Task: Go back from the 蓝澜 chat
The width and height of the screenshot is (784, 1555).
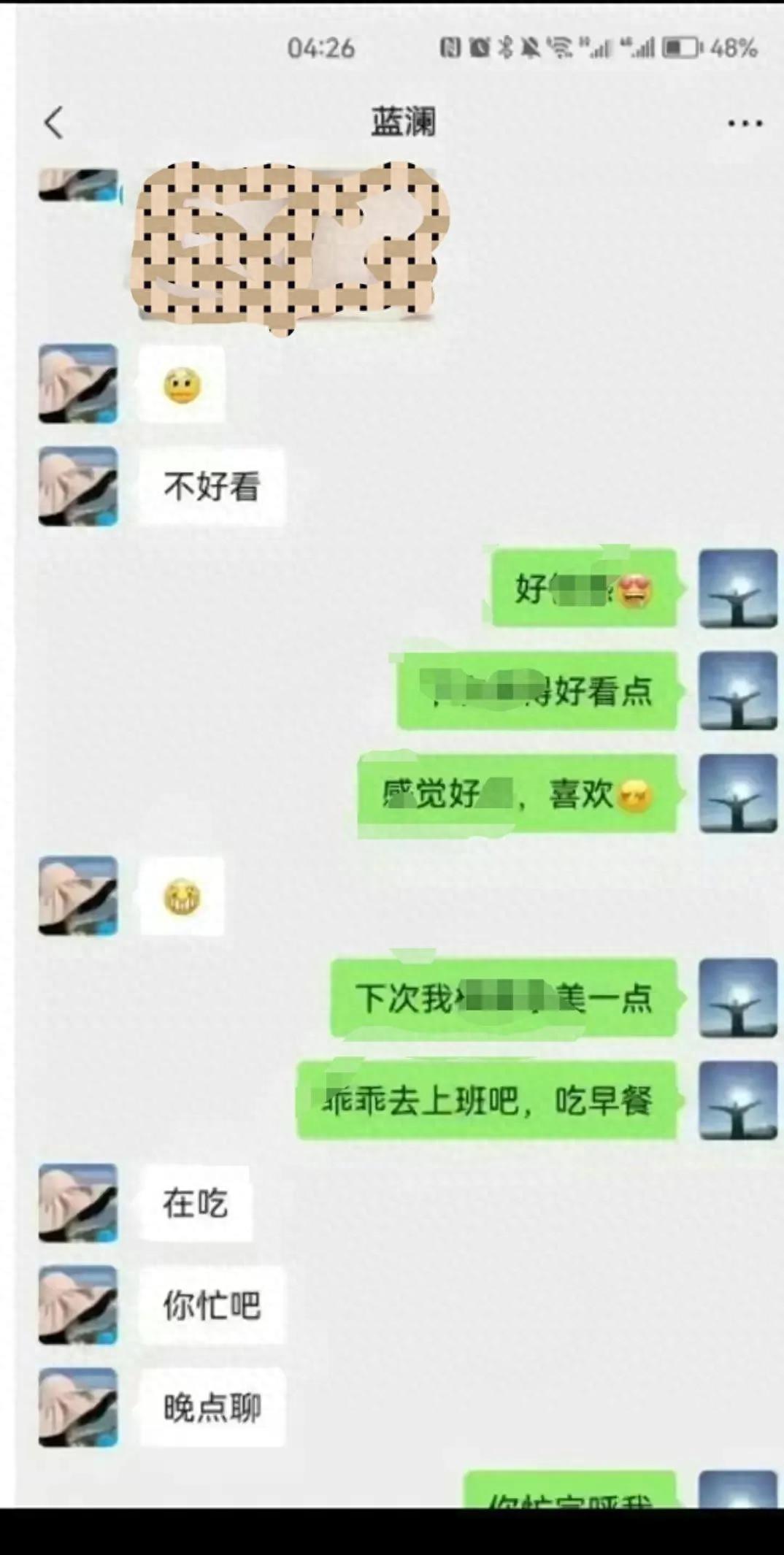Action: [x=53, y=123]
